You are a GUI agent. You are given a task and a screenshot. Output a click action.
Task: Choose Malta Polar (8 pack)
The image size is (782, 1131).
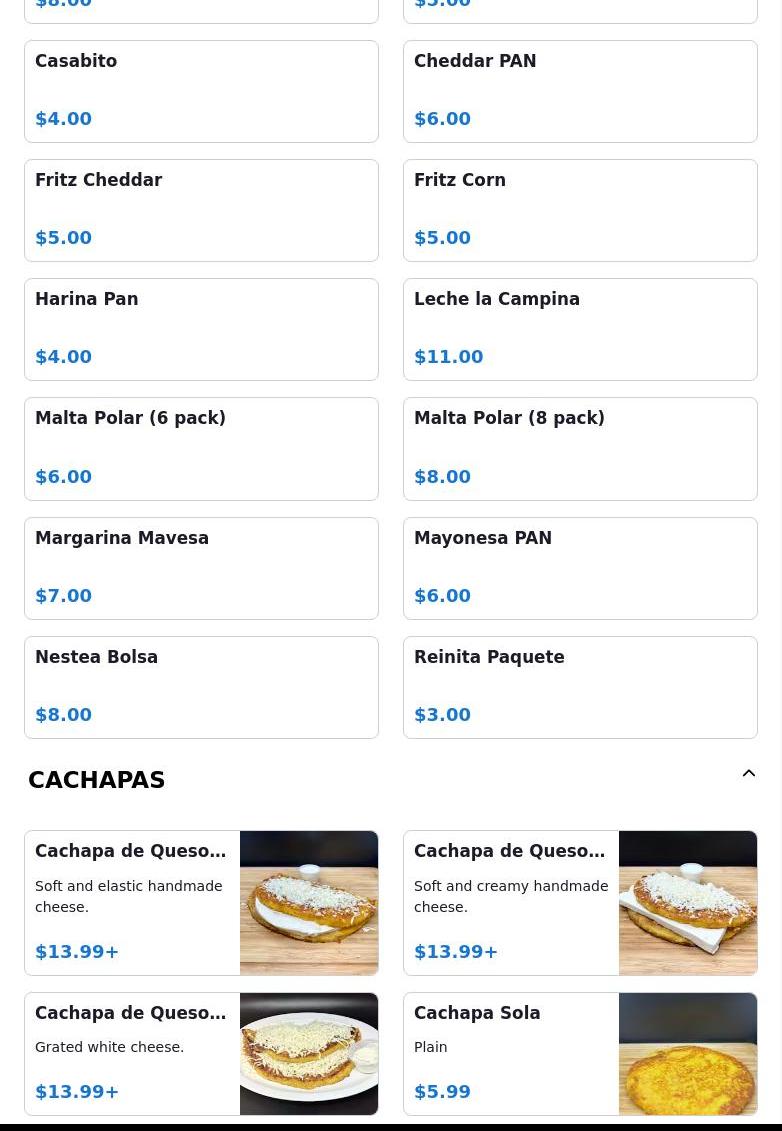click(x=580, y=448)
